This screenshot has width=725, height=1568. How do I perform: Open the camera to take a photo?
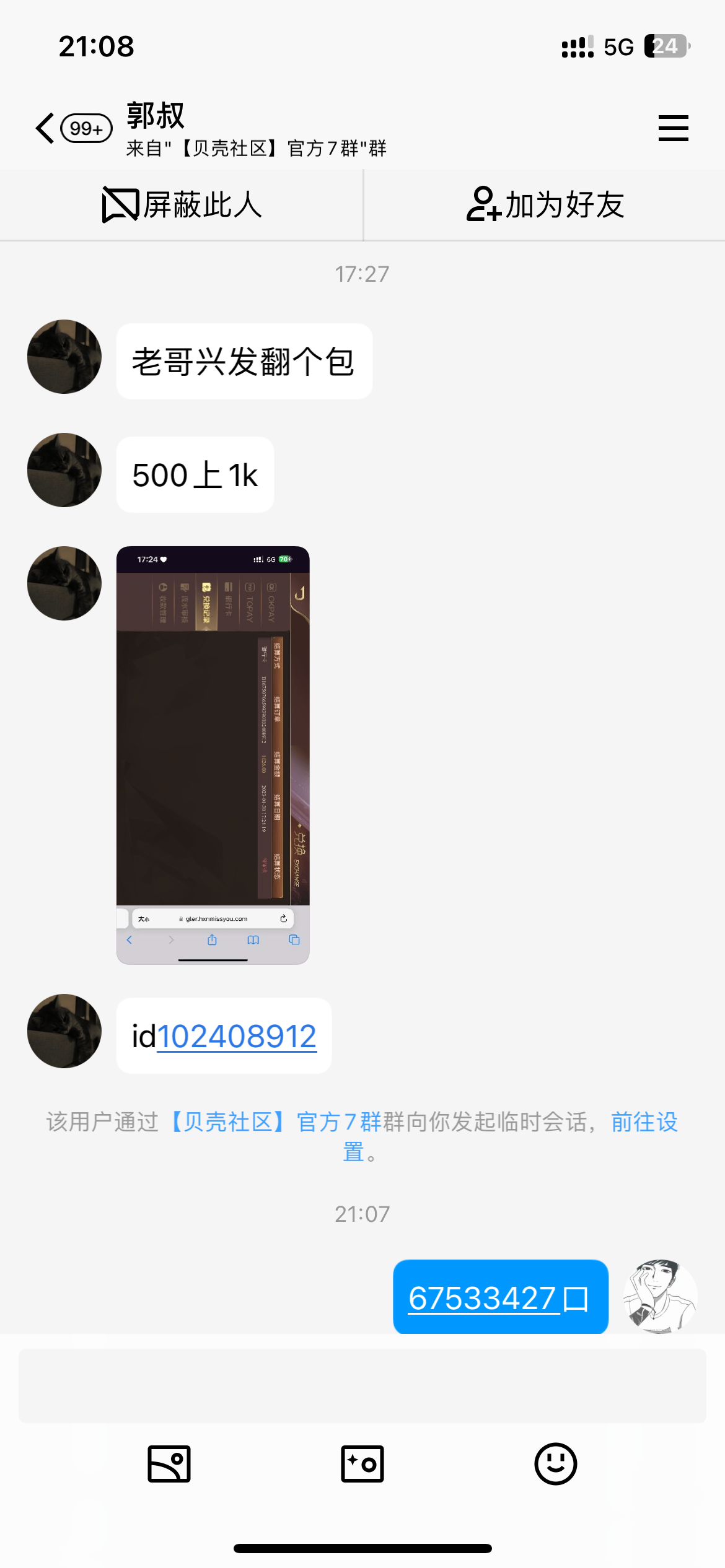click(x=362, y=1464)
